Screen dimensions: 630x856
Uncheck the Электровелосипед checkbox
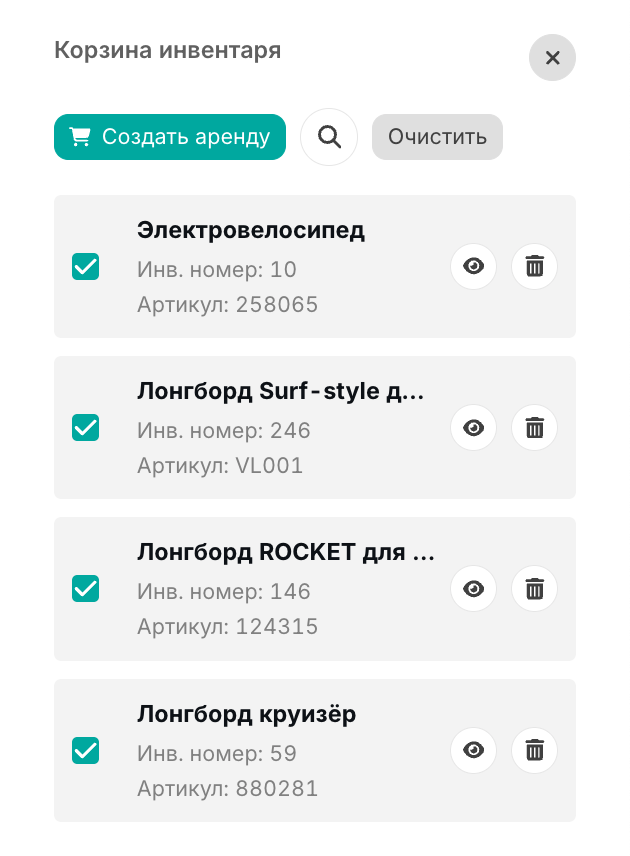[86, 266]
